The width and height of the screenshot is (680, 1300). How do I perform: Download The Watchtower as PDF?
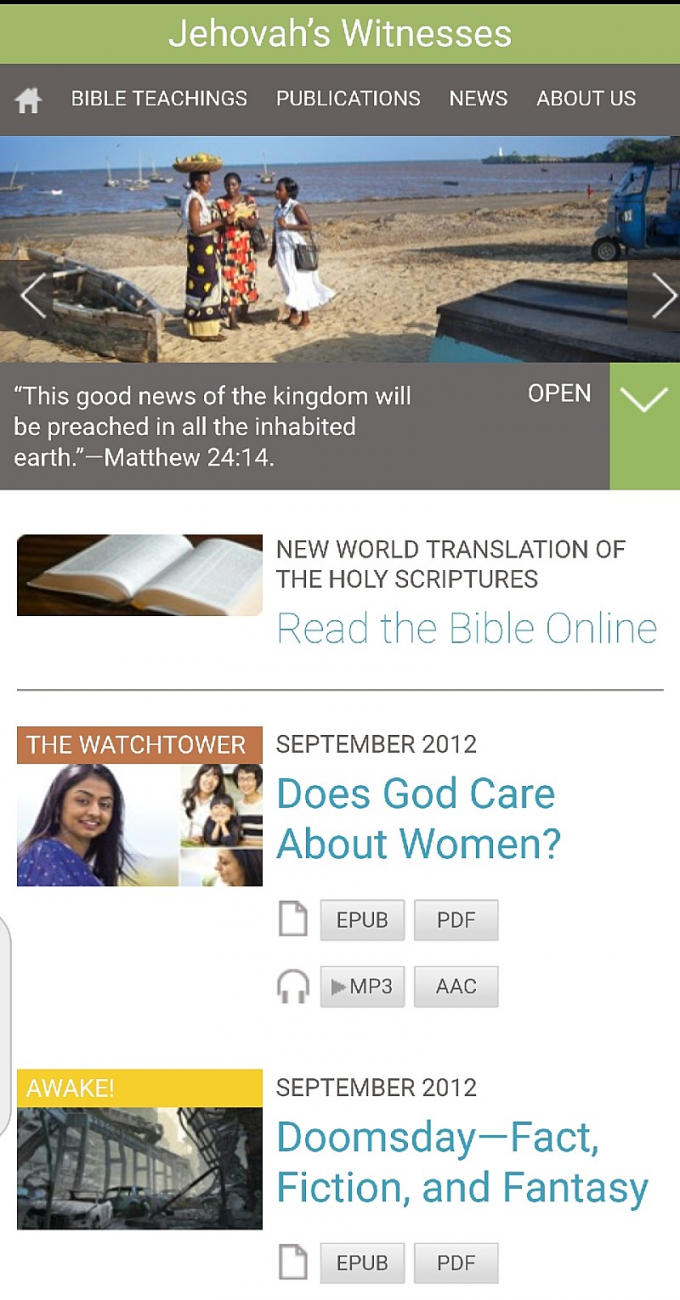[x=456, y=920]
